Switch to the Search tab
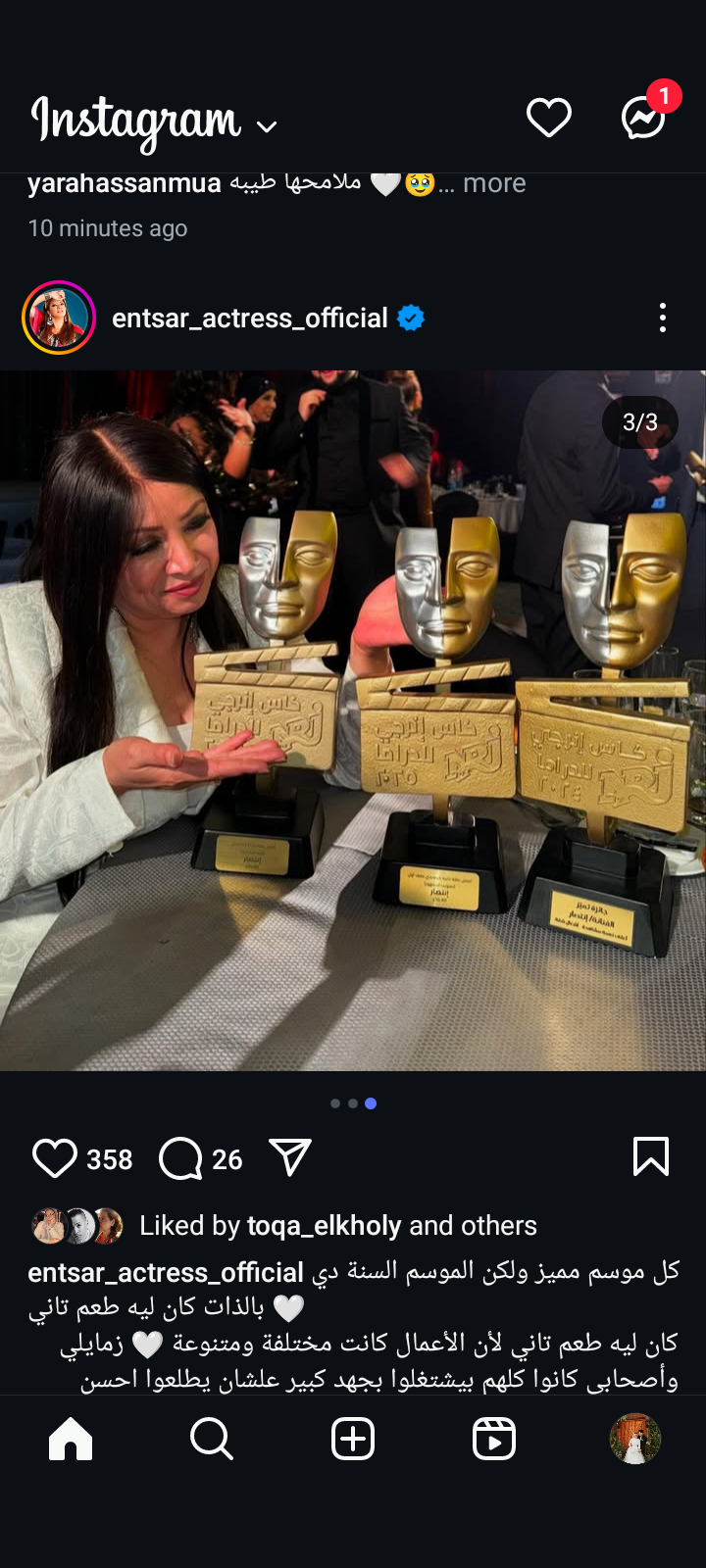The height and width of the screenshot is (1568, 706). coord(211,1440)
